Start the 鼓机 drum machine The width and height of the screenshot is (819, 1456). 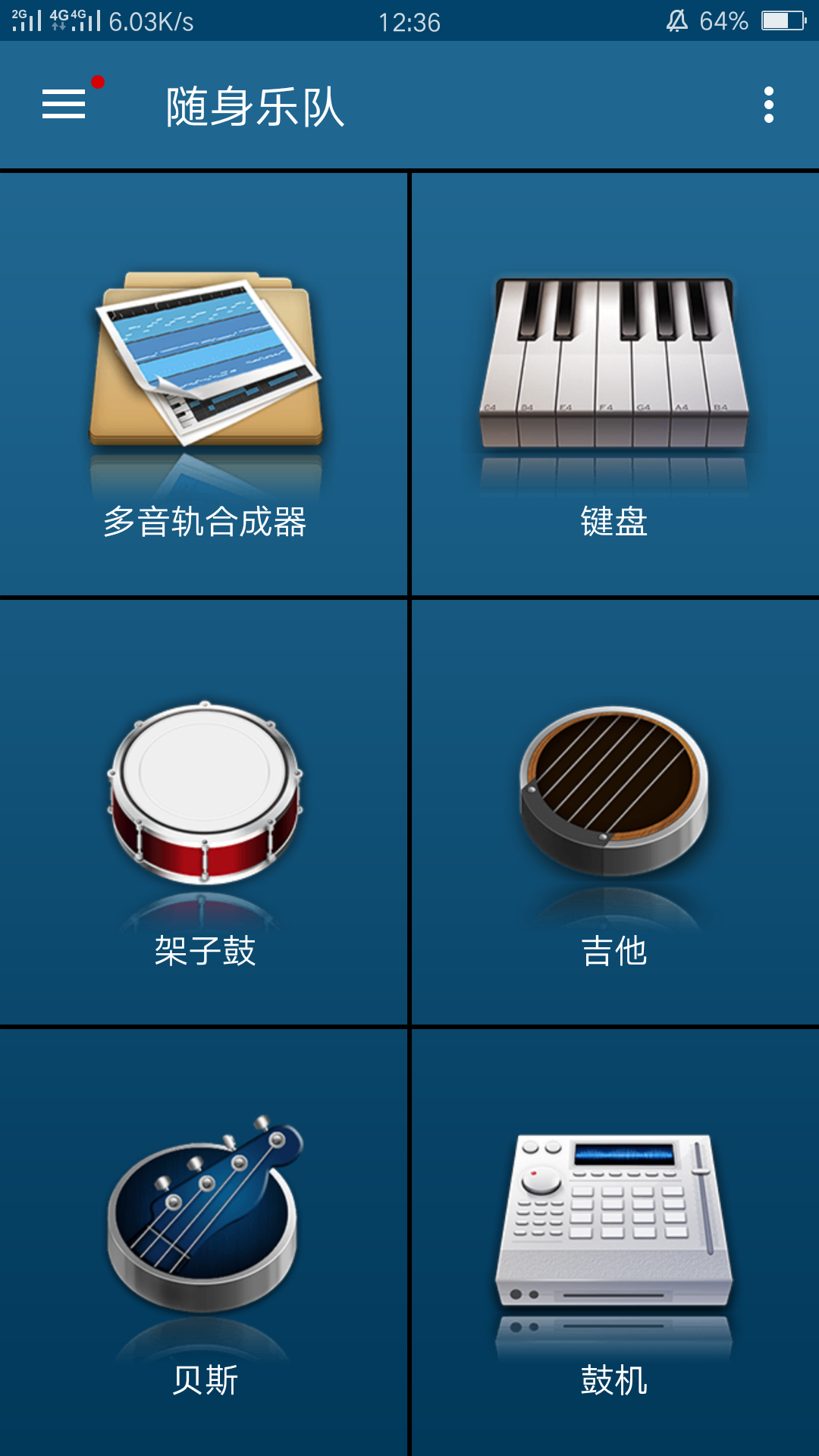tap(614, 1241)
